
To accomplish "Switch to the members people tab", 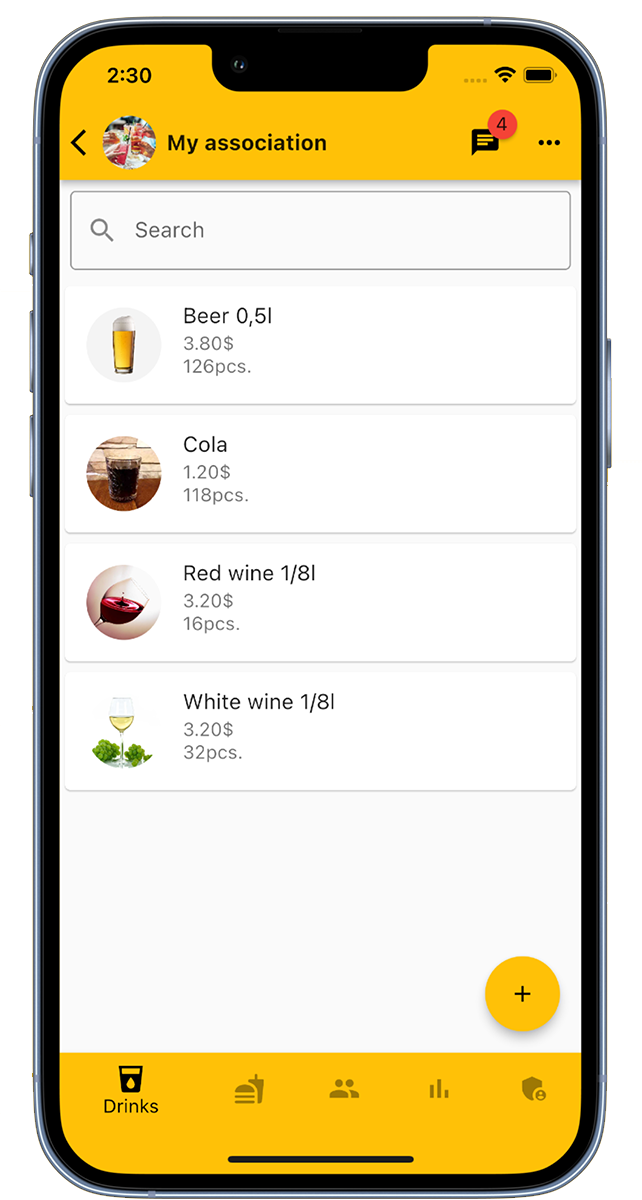I will pyautogui.click(x=344, y=1089).
